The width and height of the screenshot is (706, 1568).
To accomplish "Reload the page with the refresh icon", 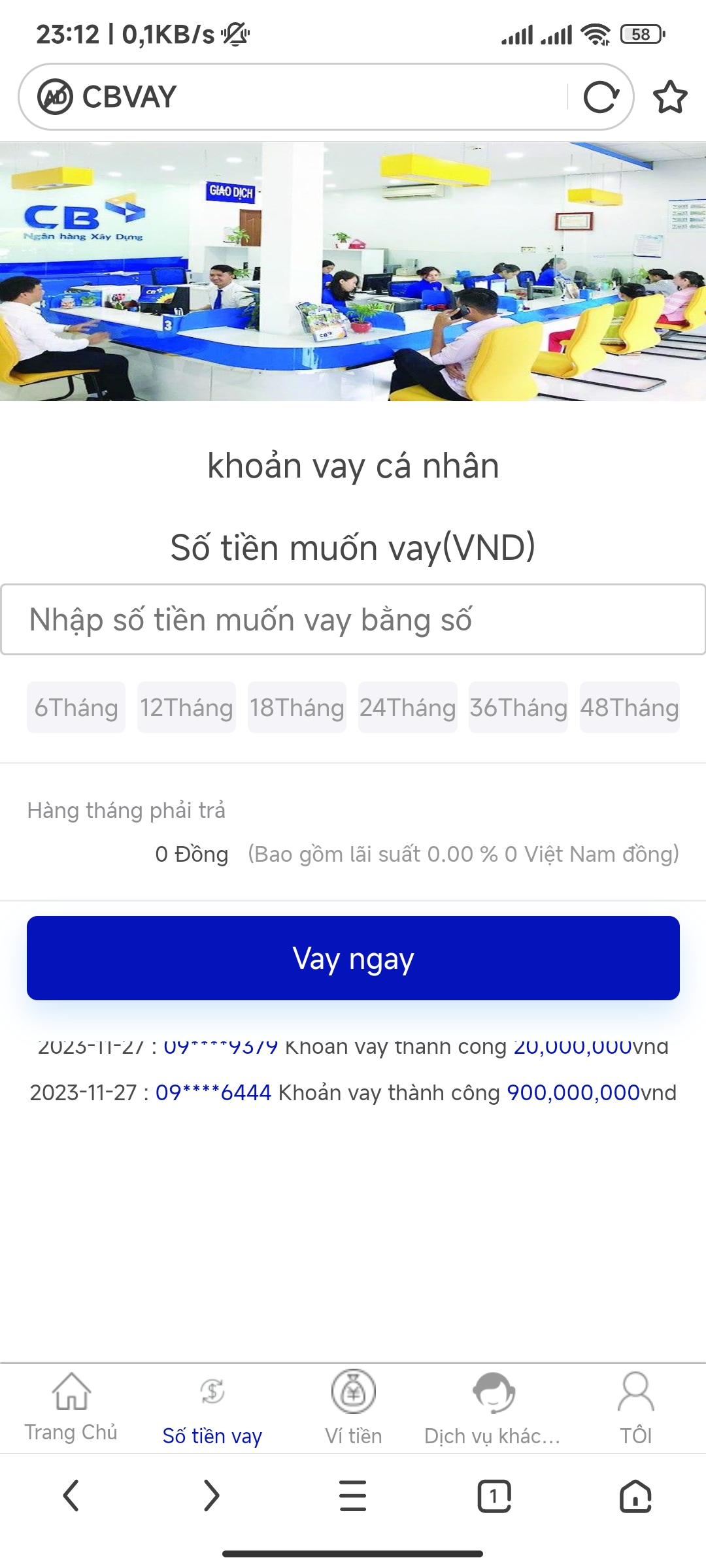I will [601, 97].
